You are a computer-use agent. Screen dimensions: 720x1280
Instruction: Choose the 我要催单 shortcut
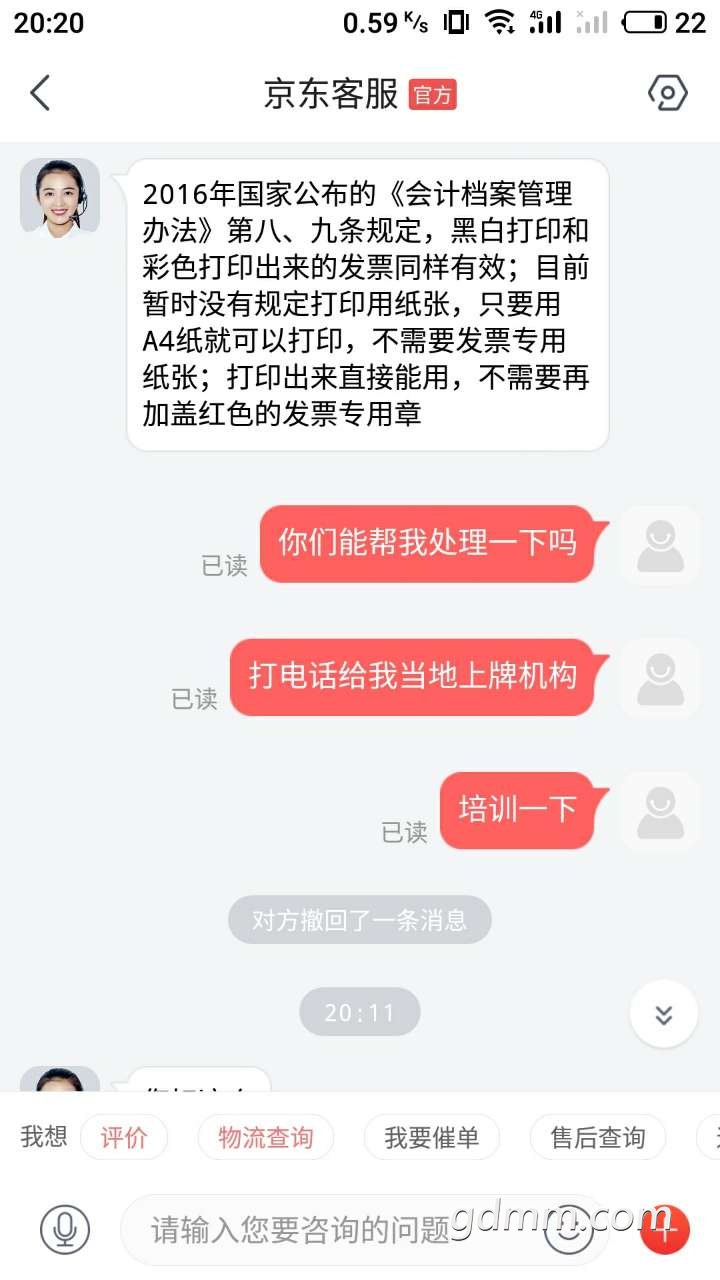(x=431, y=1137)
